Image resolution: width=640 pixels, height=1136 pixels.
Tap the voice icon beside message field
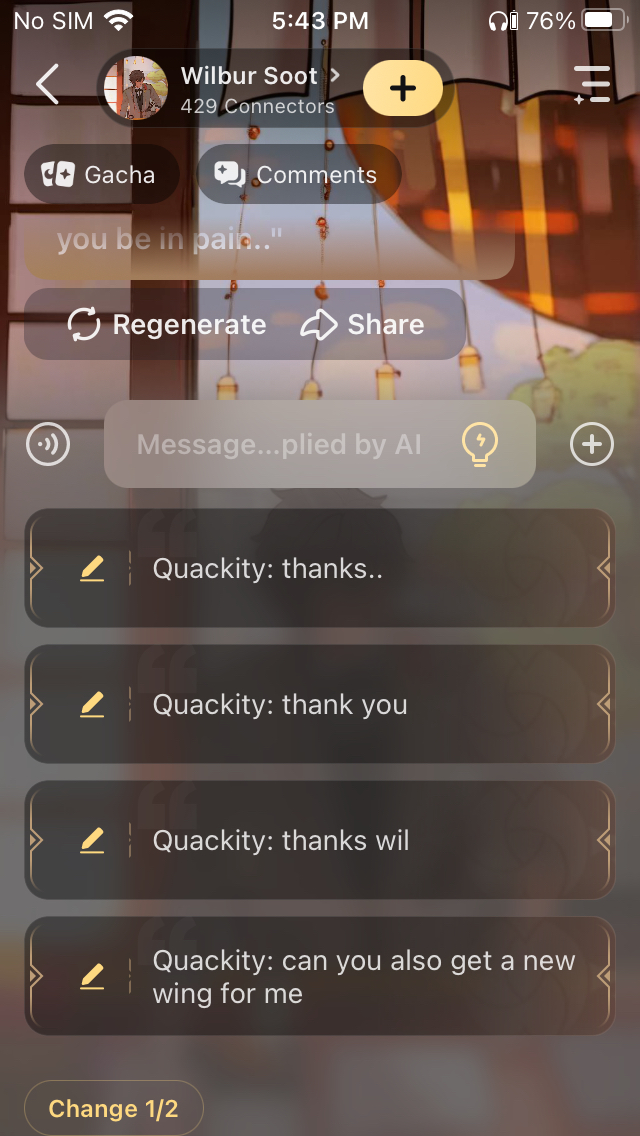pyautogui.click(x=48, y=444)
